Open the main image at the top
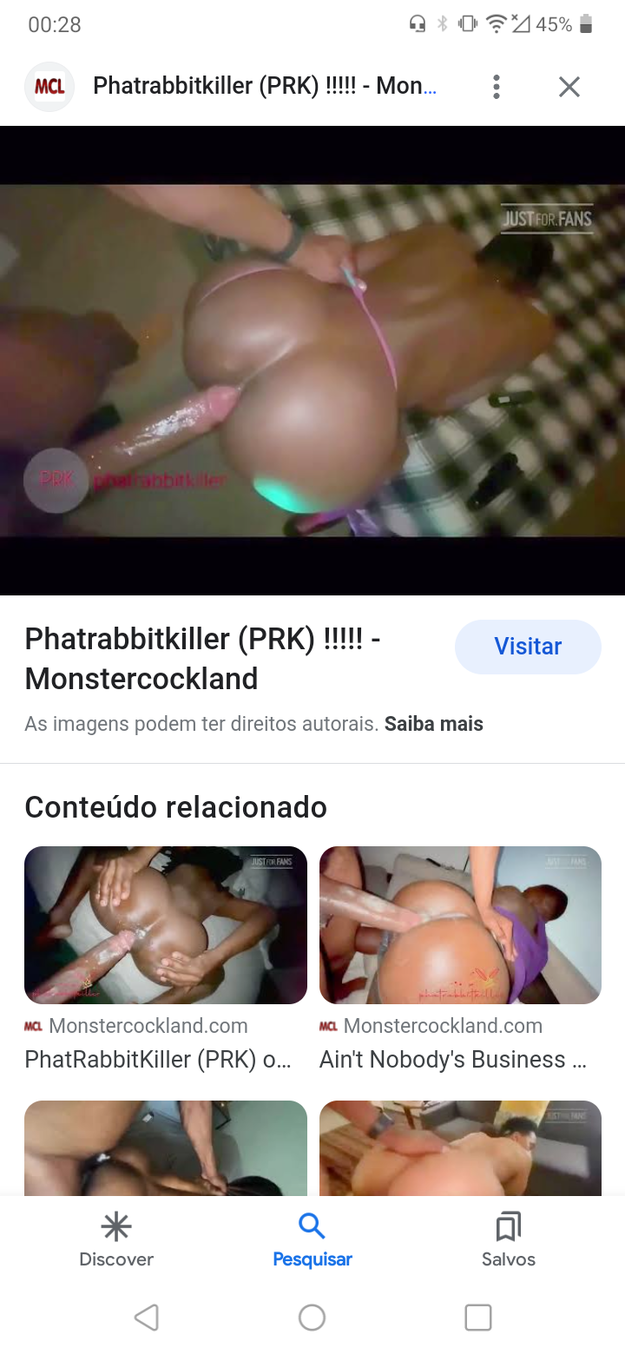This screenshot has width=625, height=1354. [x=312, y=360]
